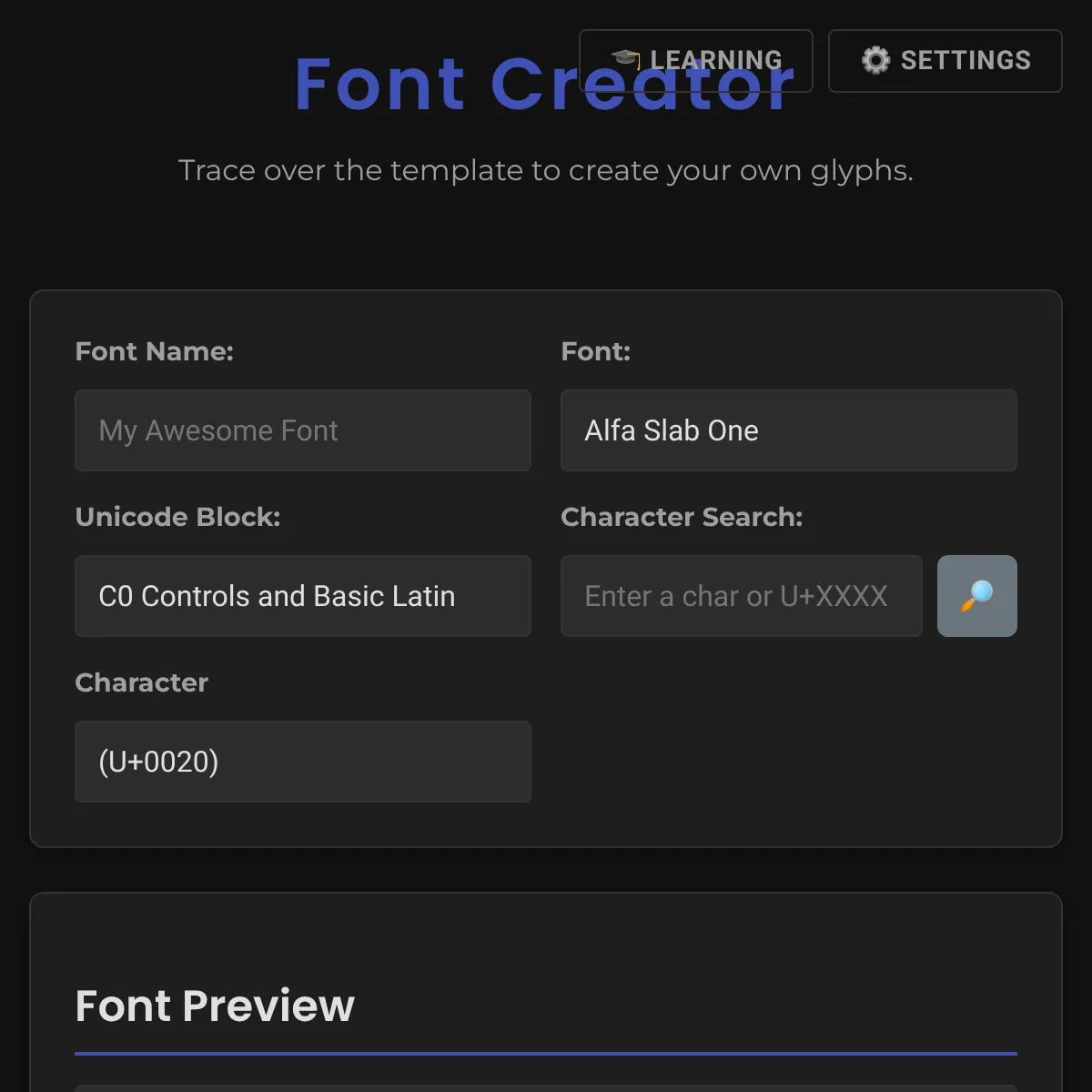The height and width of the screenshot is (1092, 1092).
Task: Open Settings
Action: click(x=945, y=61)
